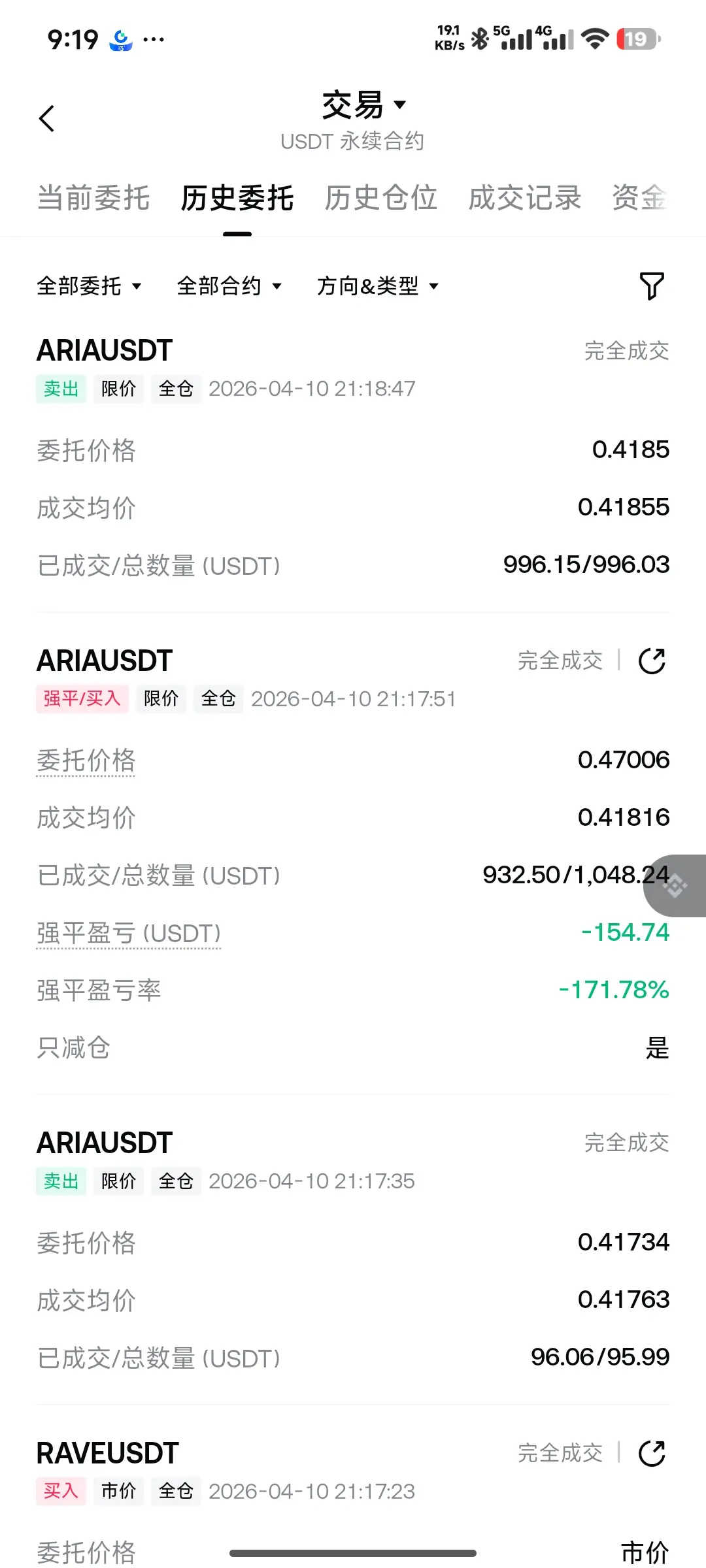The width and height of the screenshot is (706, 1568).
Task: Open the 成交记录 tab
Action: pos(525,198)
